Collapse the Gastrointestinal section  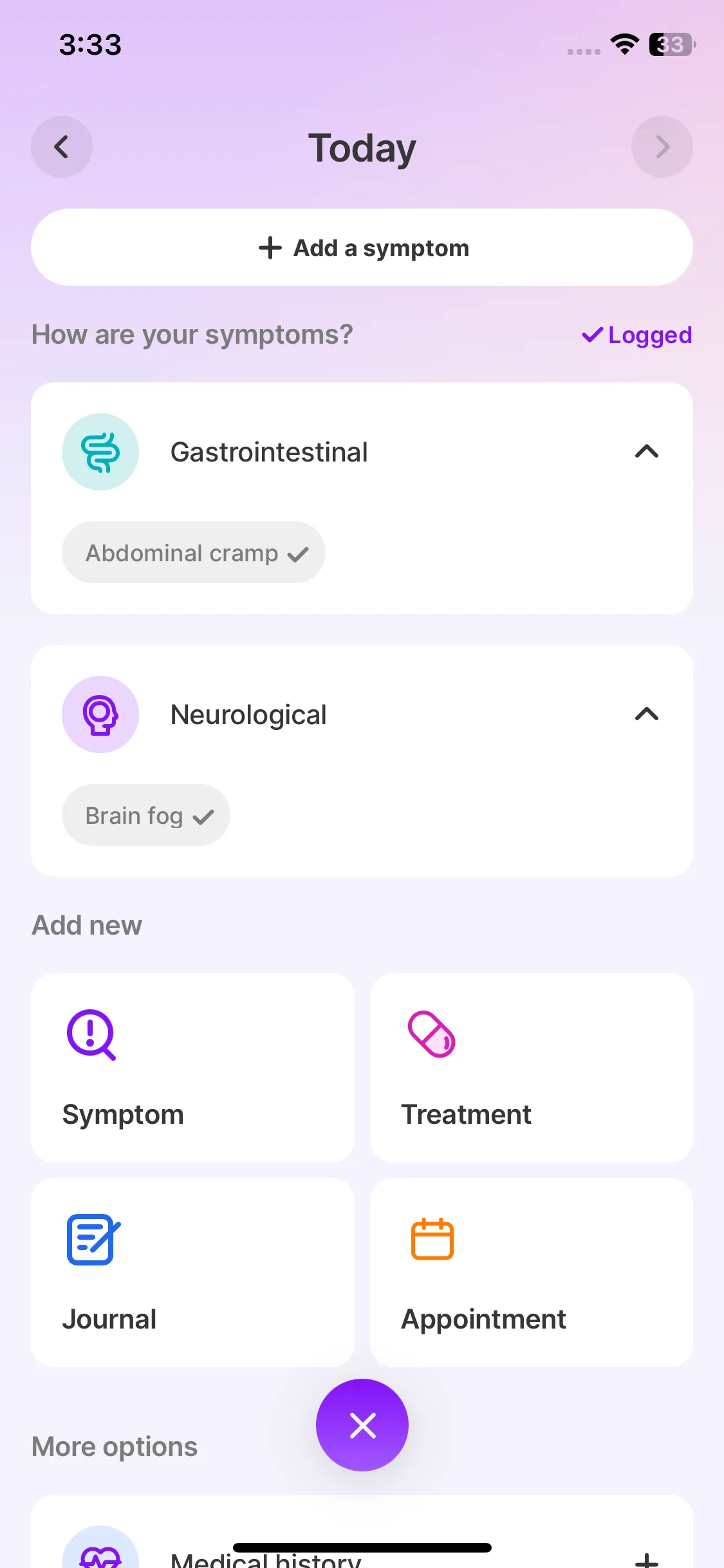646,452
